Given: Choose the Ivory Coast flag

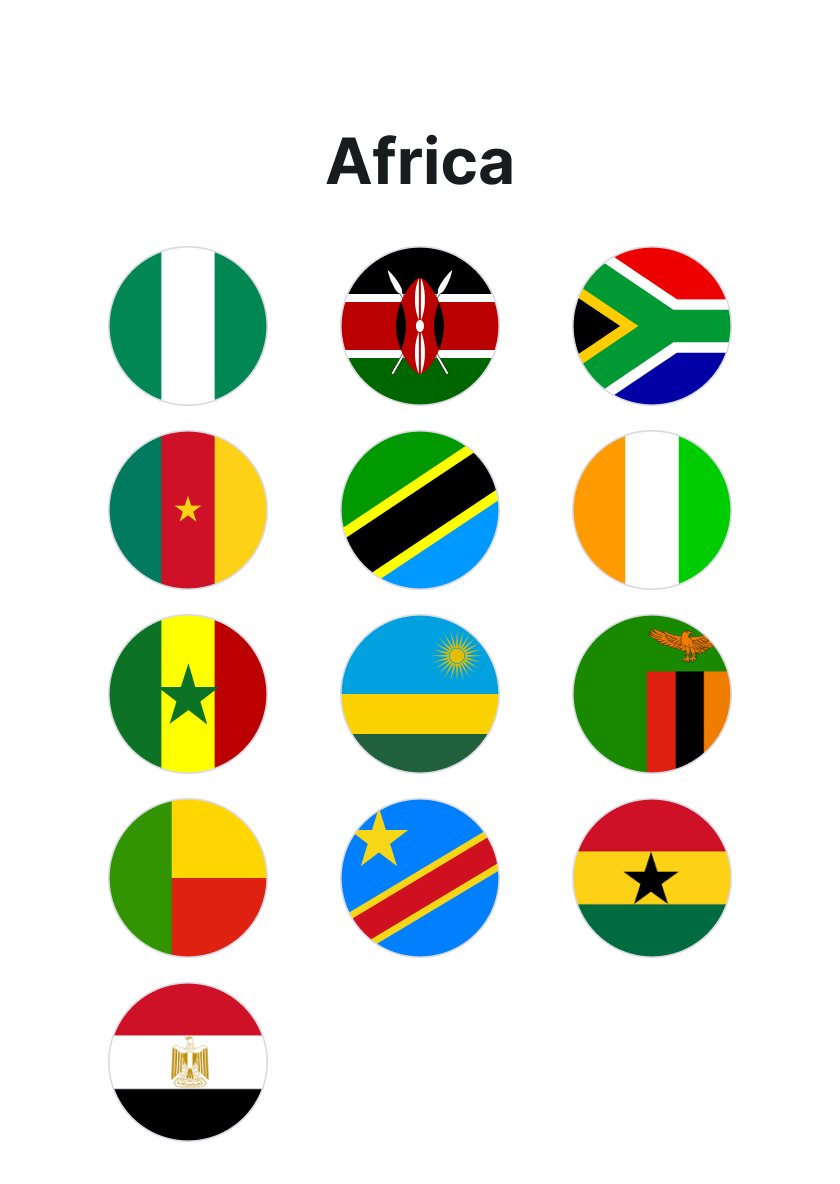Looking at the screenshot, I should pyautogui.click(x=652, y=510).
